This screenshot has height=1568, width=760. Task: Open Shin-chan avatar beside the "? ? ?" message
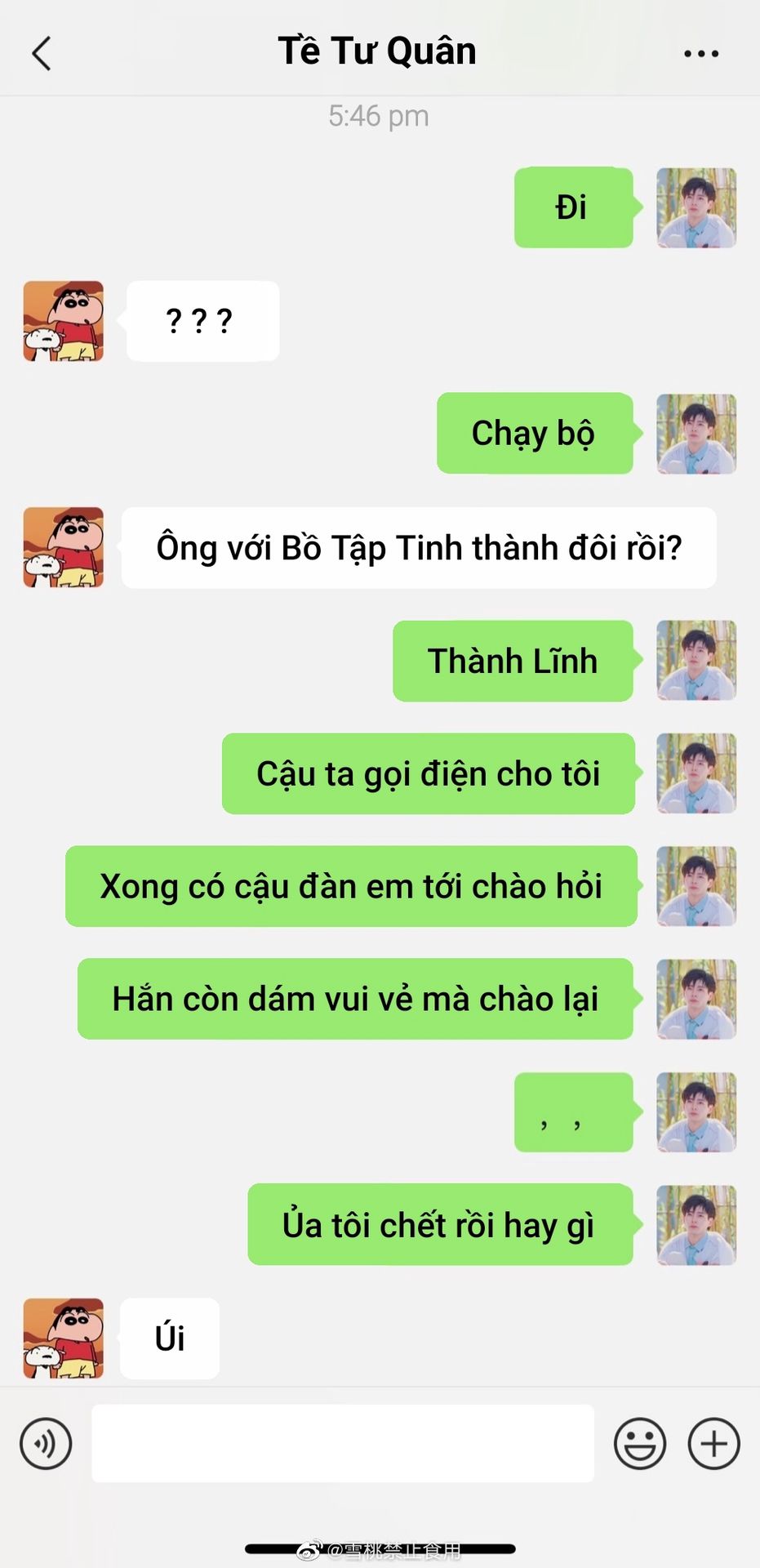64,321
